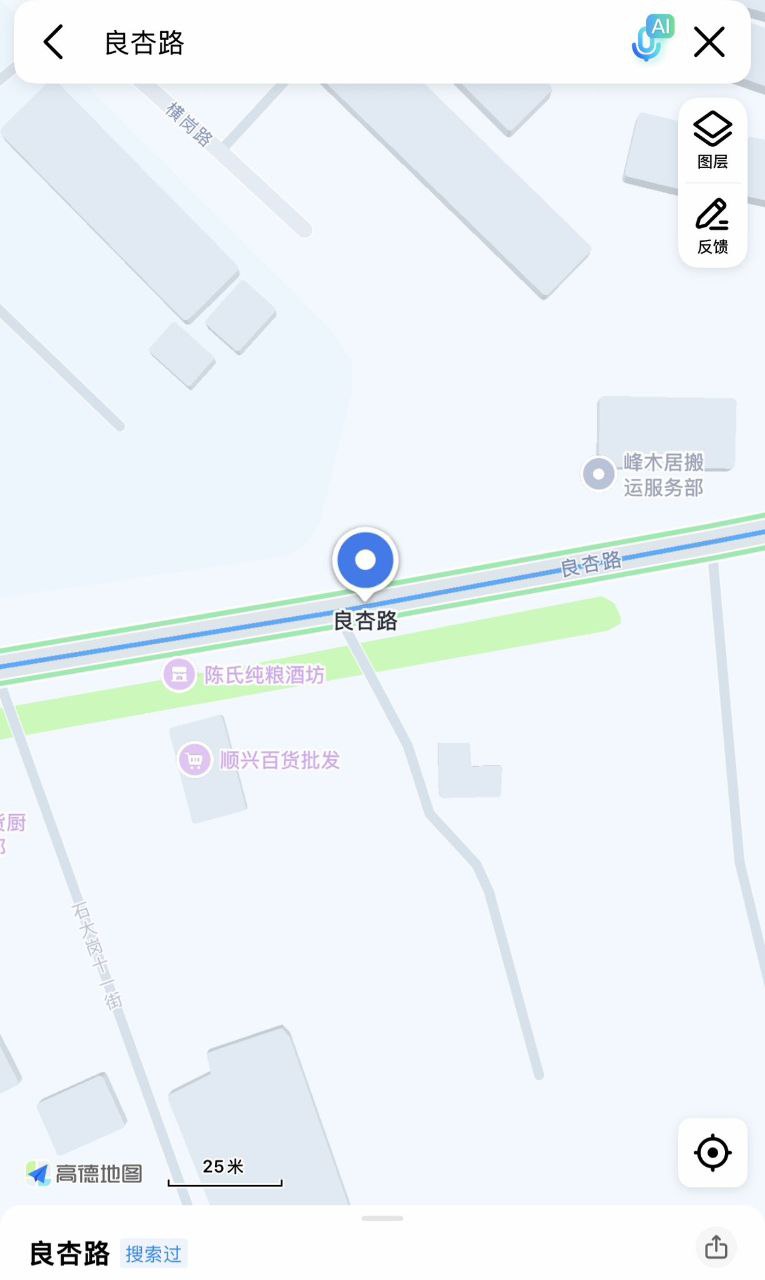Screen dimensions: 765x1280
Task: Open 反馈 feedback option
Action: [712, 226]
